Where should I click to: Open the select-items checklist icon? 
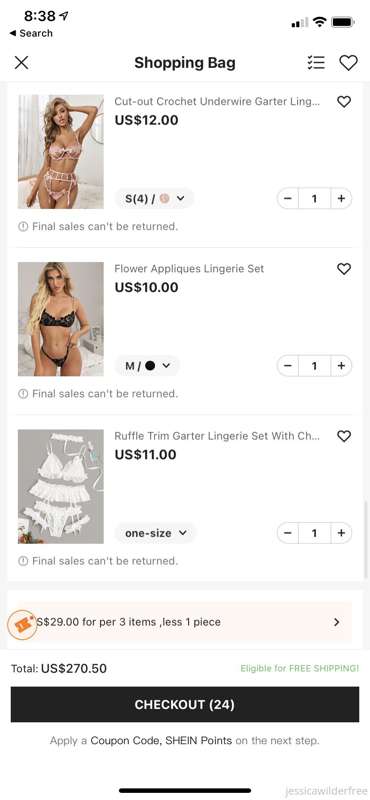(316, 63)
